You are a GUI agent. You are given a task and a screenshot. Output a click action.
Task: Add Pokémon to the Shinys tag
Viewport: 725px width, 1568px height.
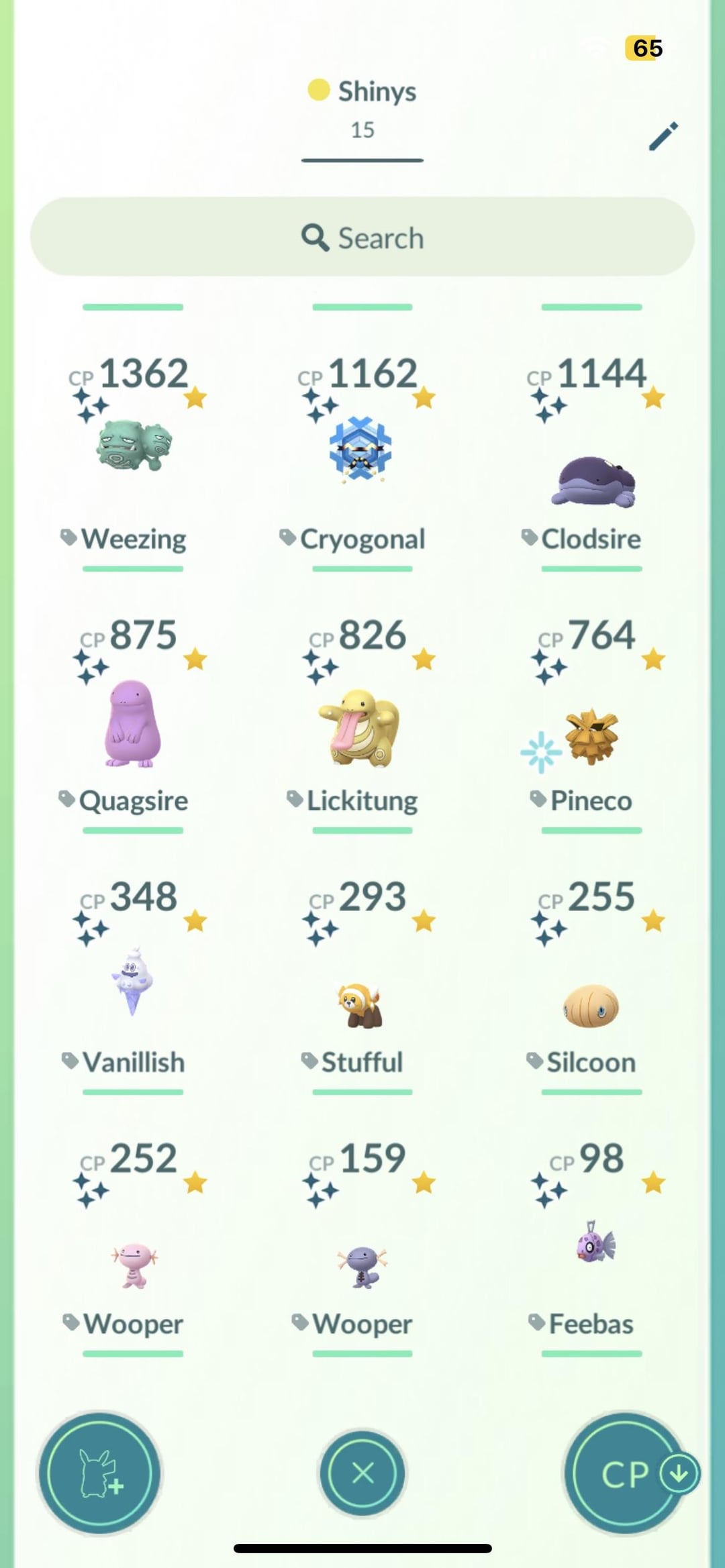(x=99, y=1473)
